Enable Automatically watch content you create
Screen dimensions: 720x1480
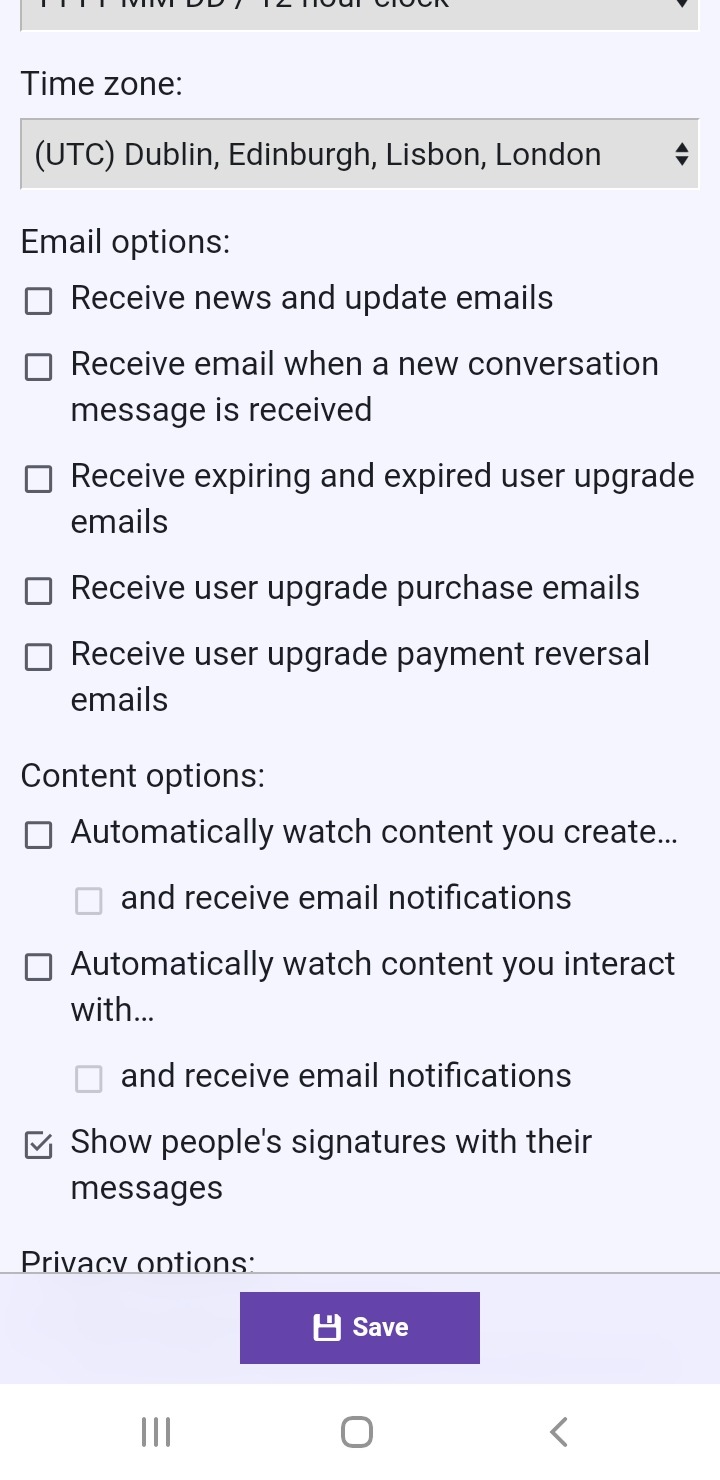point(38,835)
